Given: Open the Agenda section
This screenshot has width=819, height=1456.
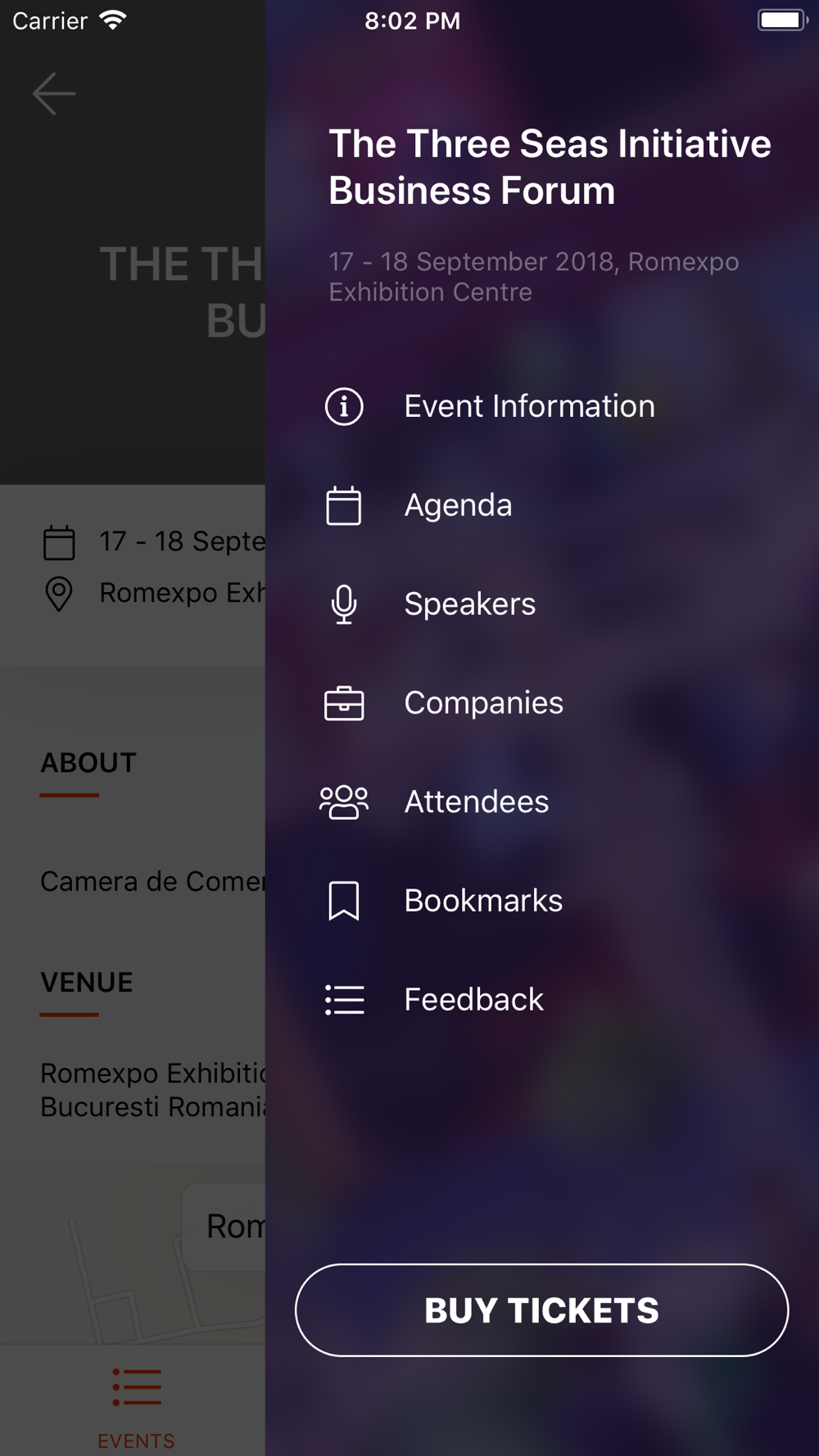Looking at the screenshot, I should [x=541, y=505].
